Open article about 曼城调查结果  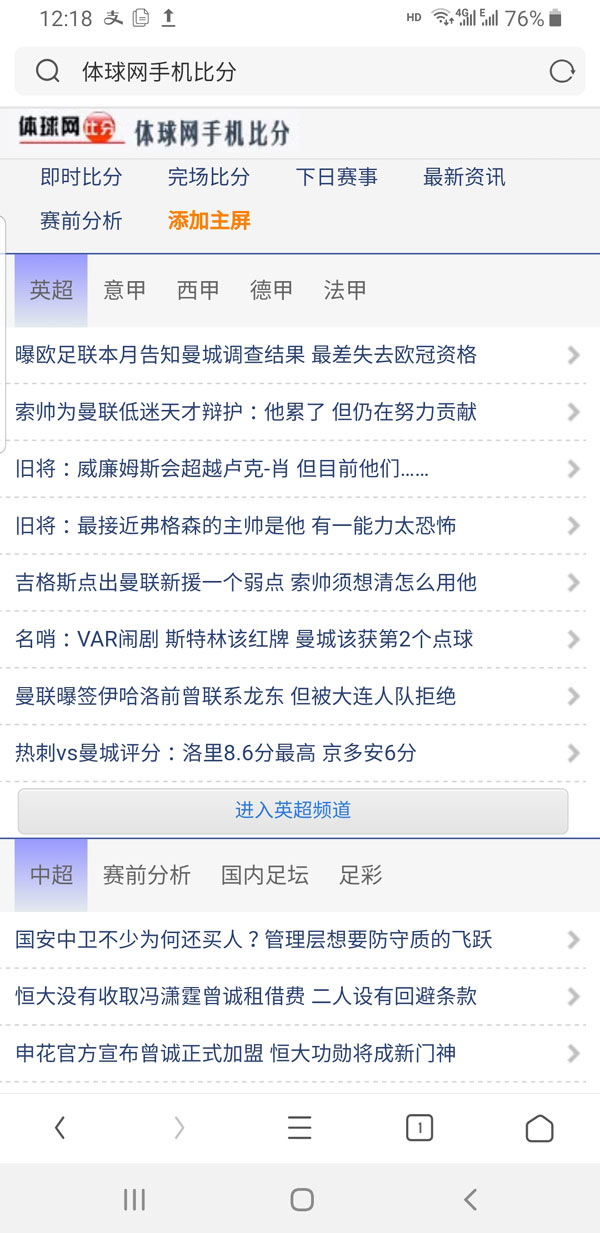click(246, 355)
